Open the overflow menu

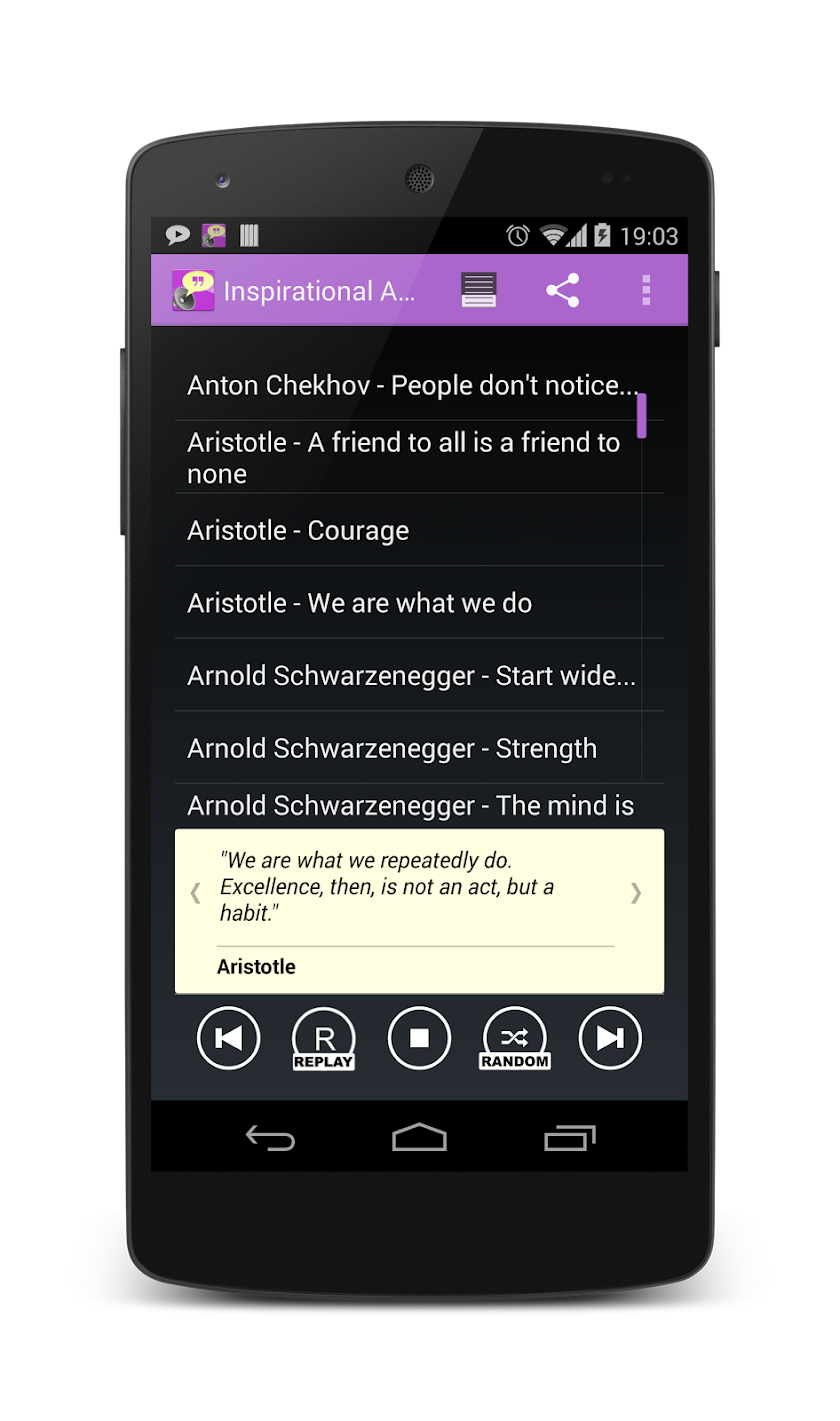click(646, 290)
